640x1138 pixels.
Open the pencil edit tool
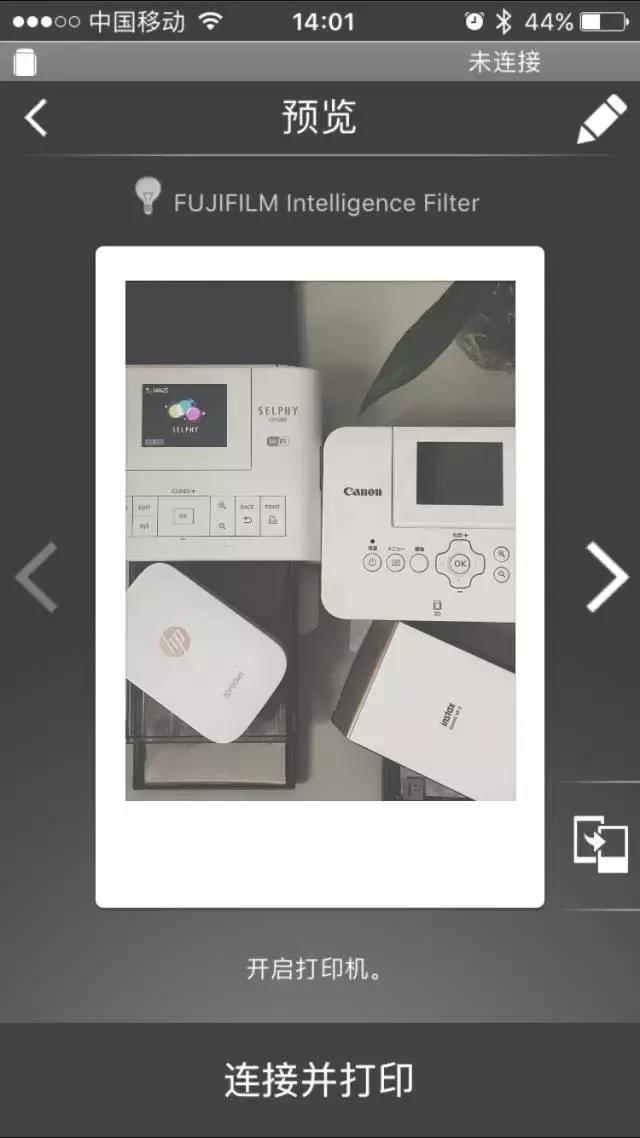(602, 120)
